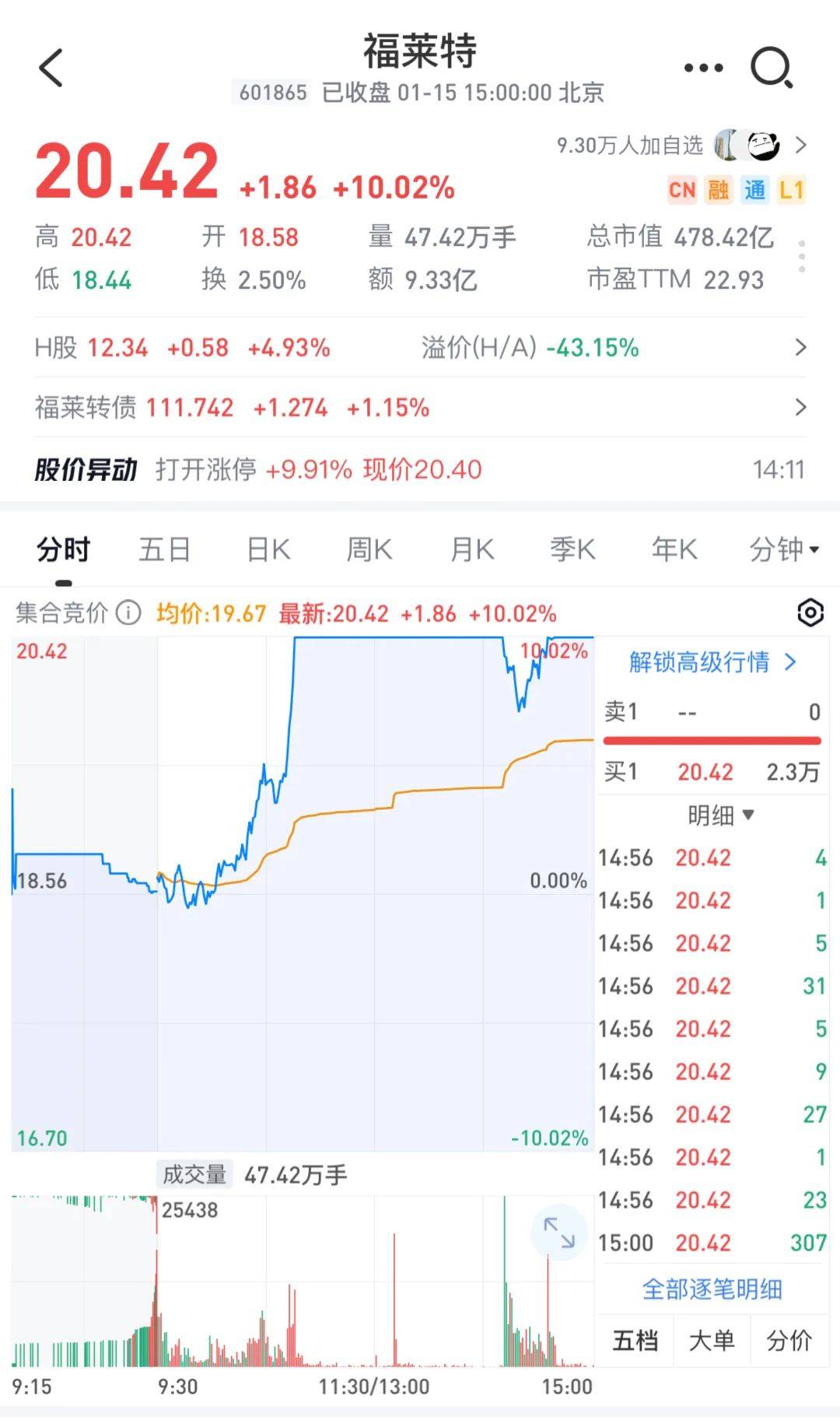Expand the H股 row chevron
The height and width of the screenshot is (1424, 840).
pyautogui.click(x=802, y=348)
